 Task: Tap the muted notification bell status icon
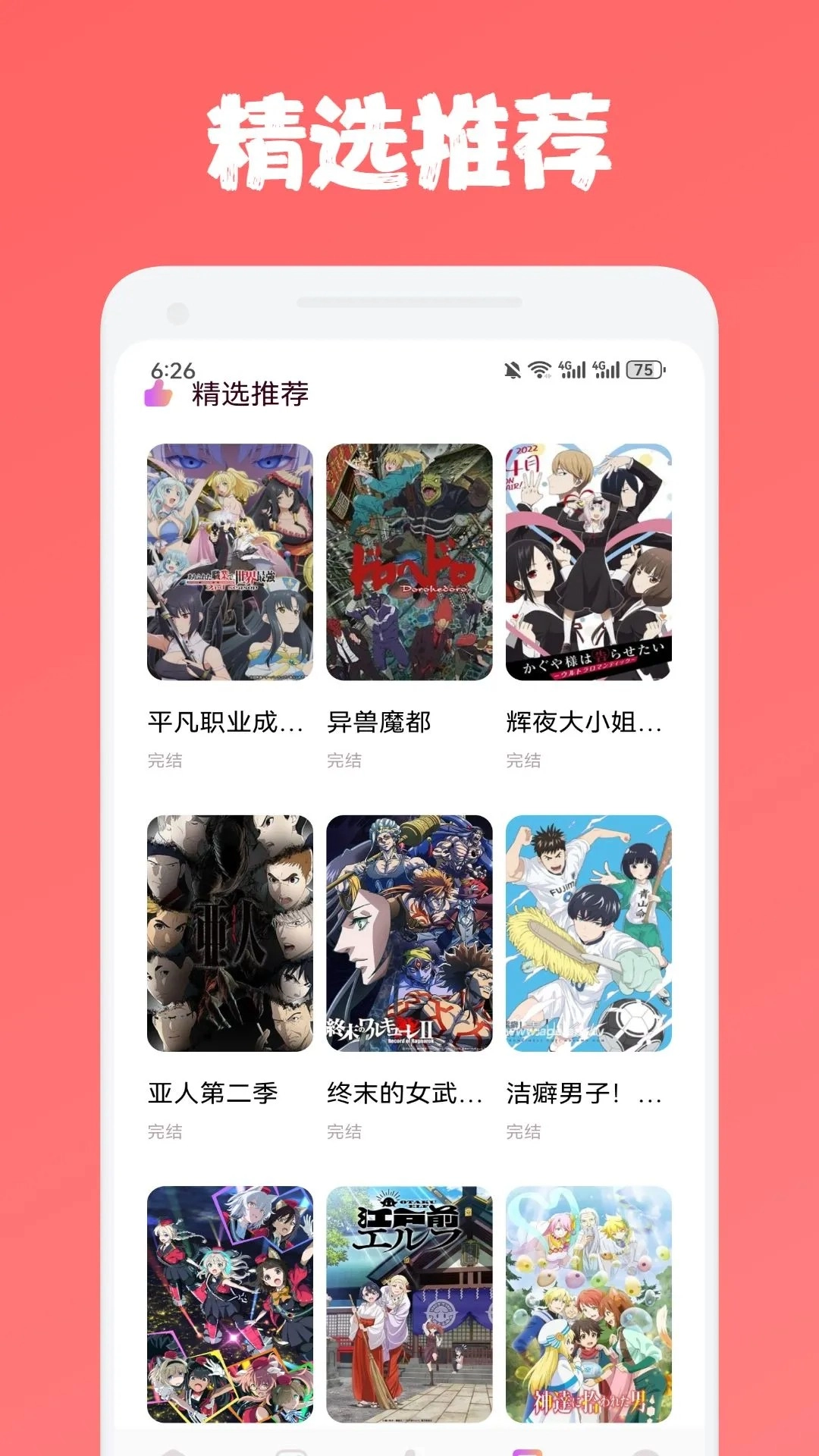511,371
